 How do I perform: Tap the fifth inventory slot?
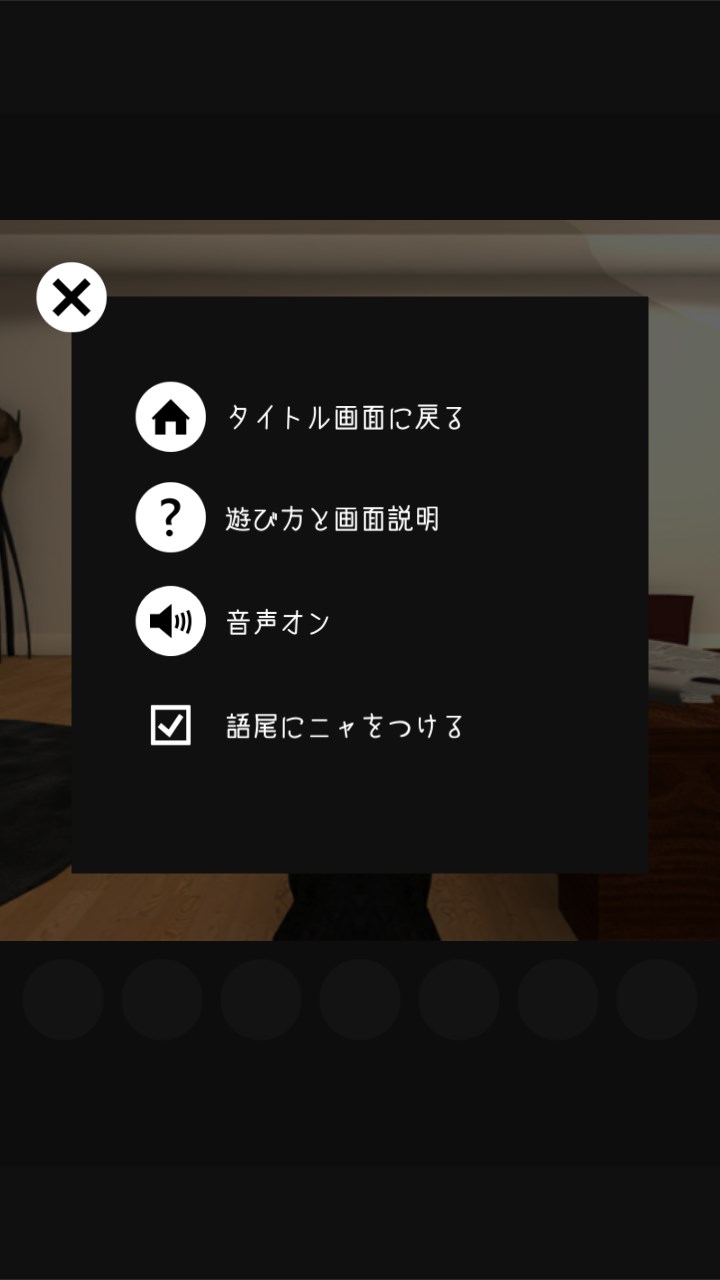(458, 998)
